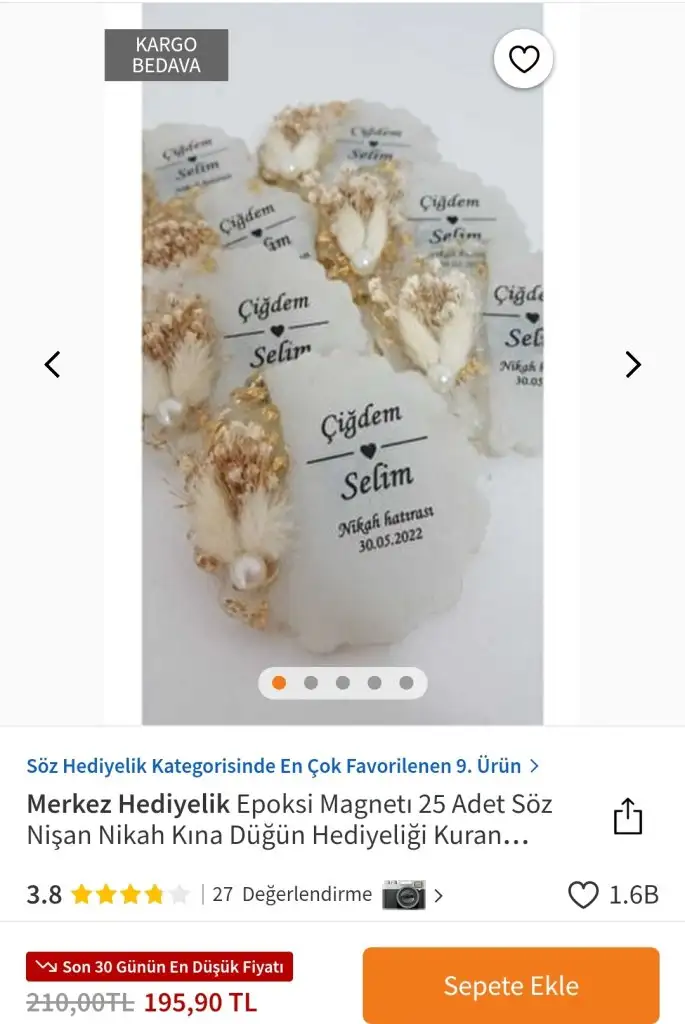Jump to the second image dot
This screenshot has width=685, height=1024.
tap(311, 683)
